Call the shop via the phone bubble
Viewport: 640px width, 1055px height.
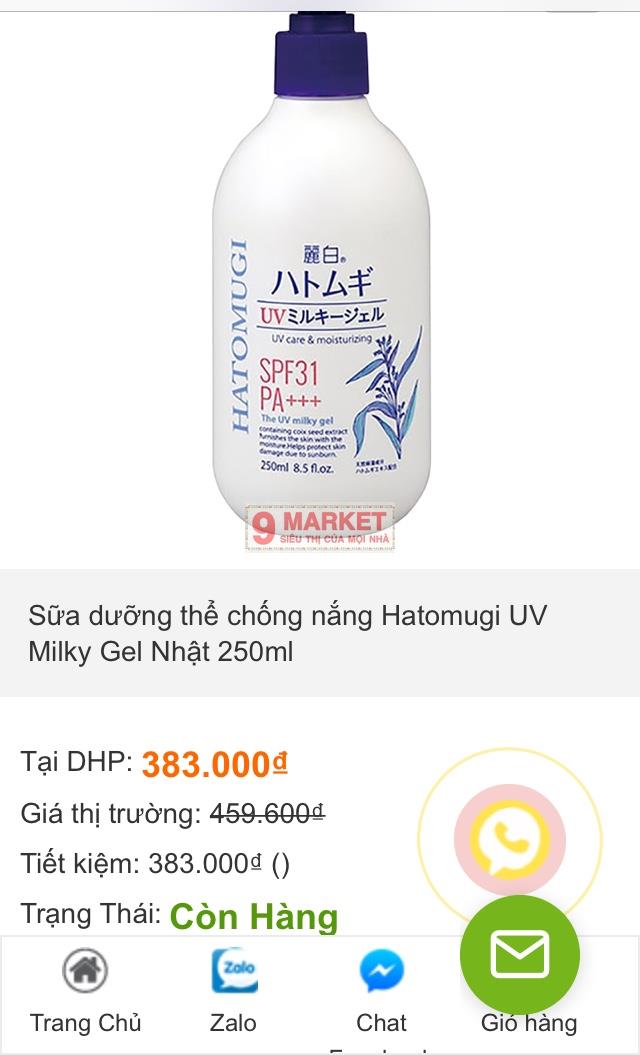click(x=509, y=840)
